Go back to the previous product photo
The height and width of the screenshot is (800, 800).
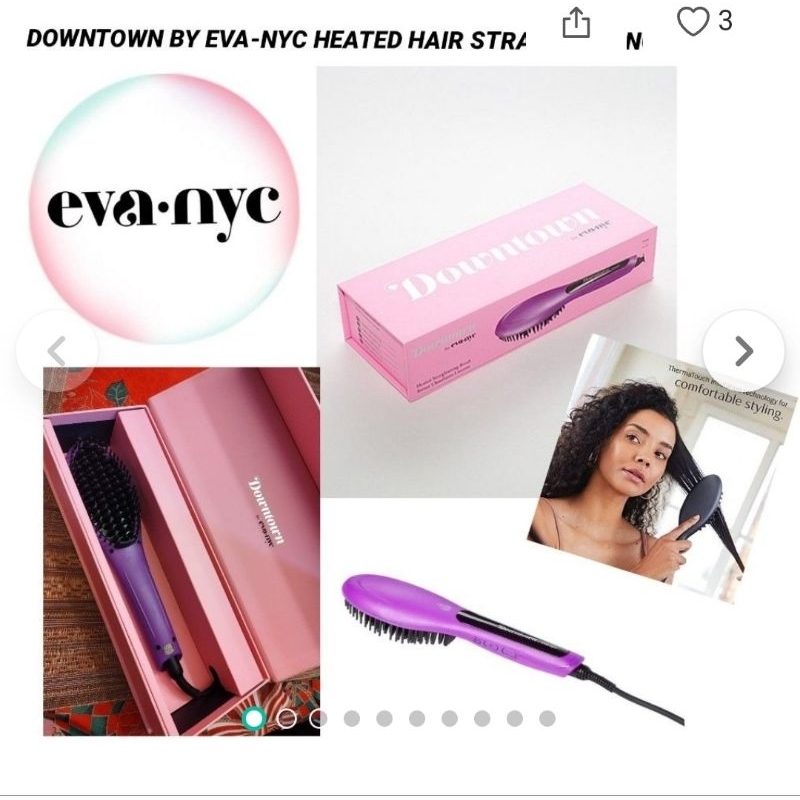[x=57, y=351]
